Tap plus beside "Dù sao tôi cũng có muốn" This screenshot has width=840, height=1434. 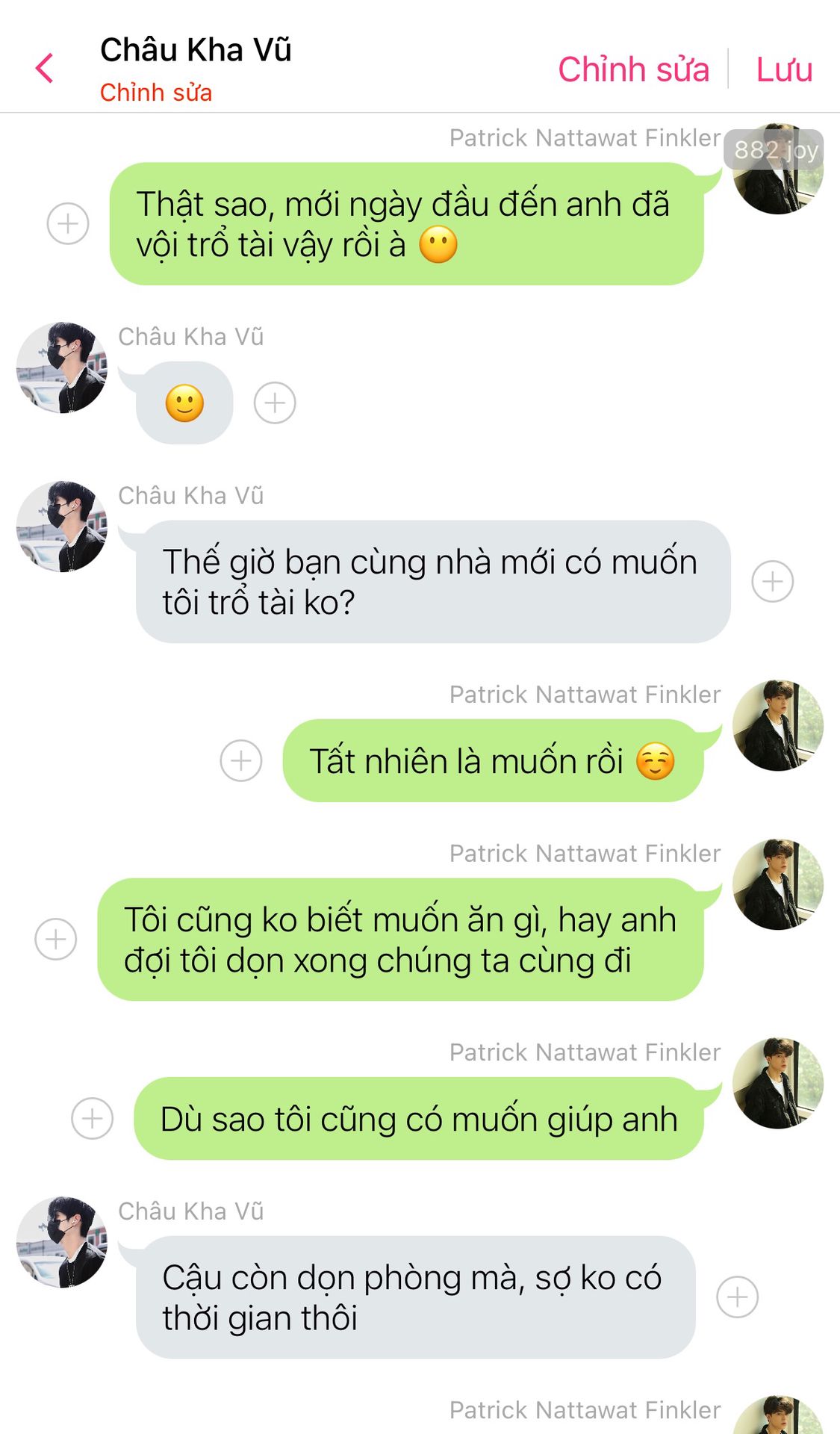click(92, 1118)
